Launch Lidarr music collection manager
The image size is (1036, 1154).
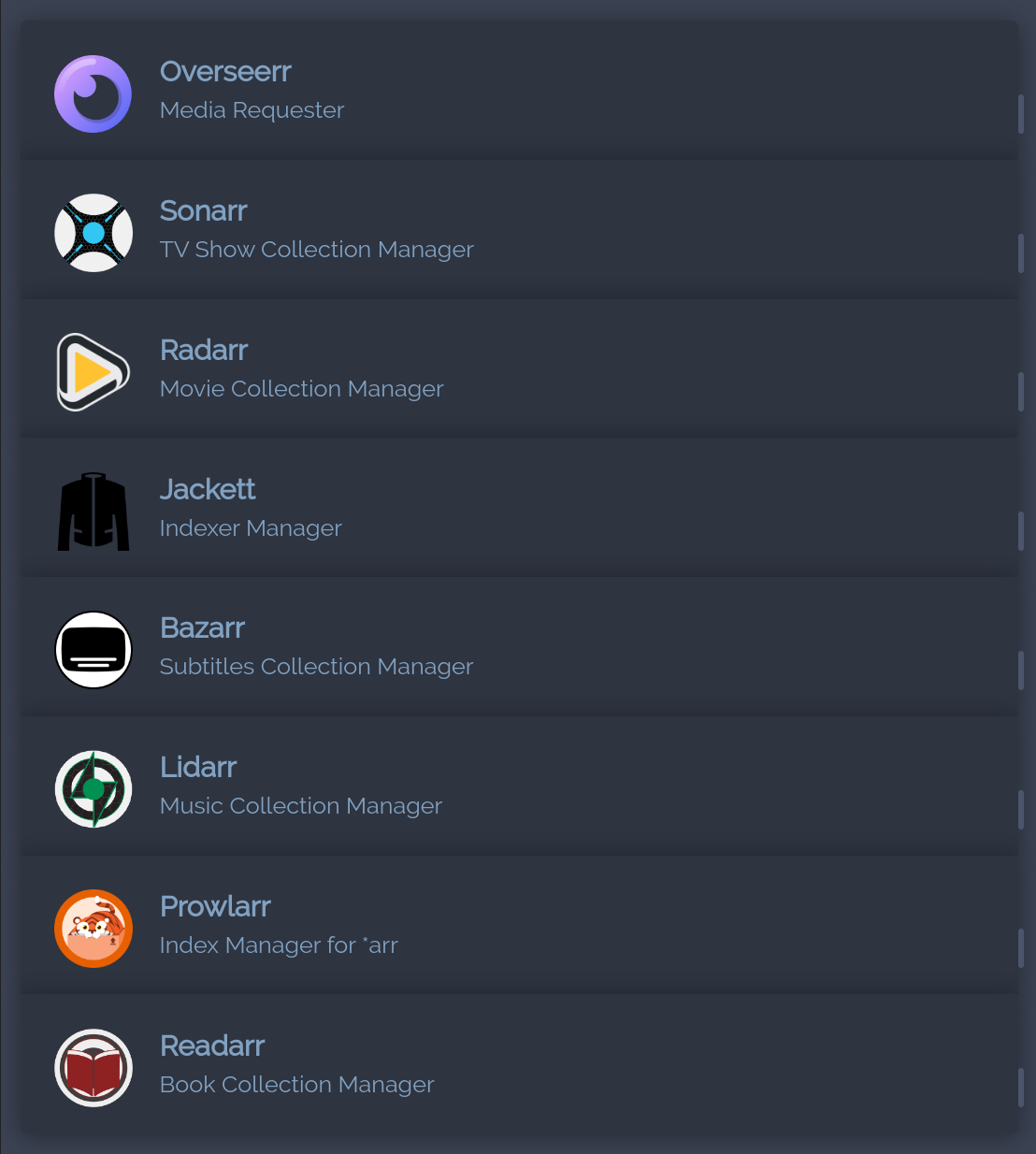(198, 768)
